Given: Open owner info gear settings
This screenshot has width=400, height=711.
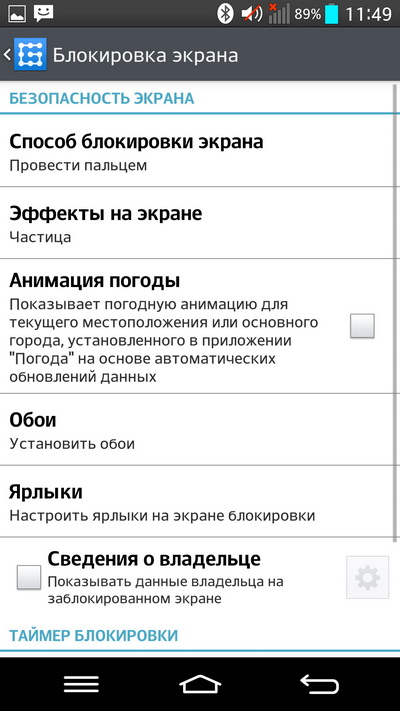Looking at the screenshot, I should (x=367, y=577).
